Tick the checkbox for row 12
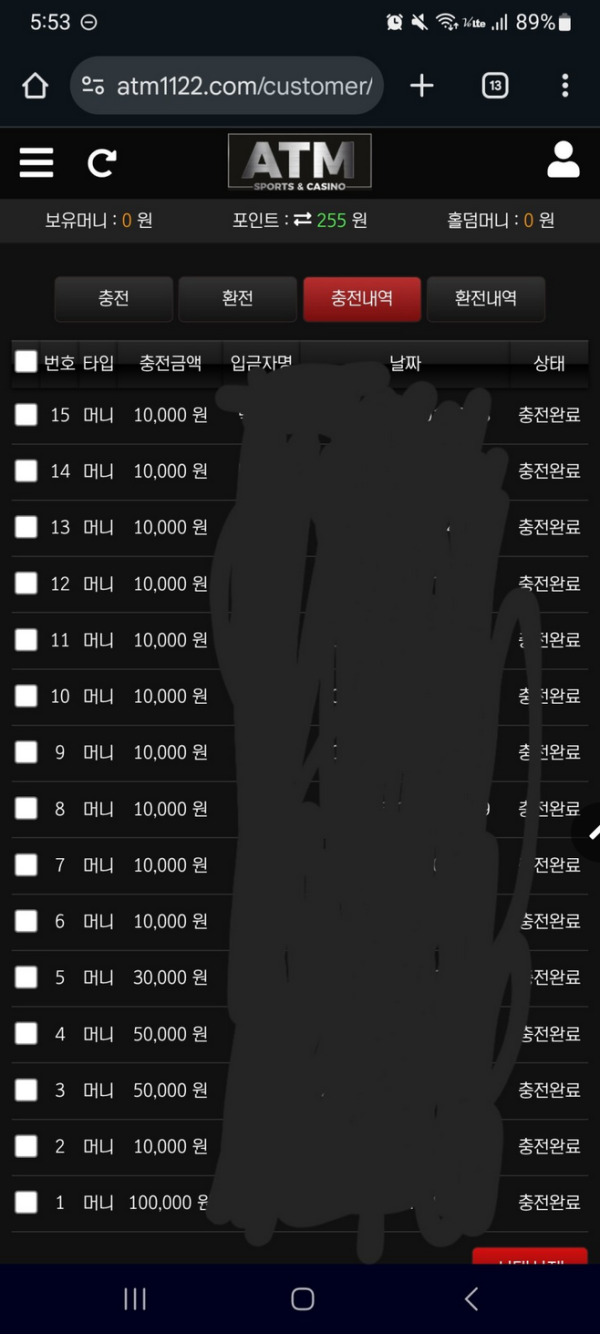The image size is (600, 1334). coord(26,583)
